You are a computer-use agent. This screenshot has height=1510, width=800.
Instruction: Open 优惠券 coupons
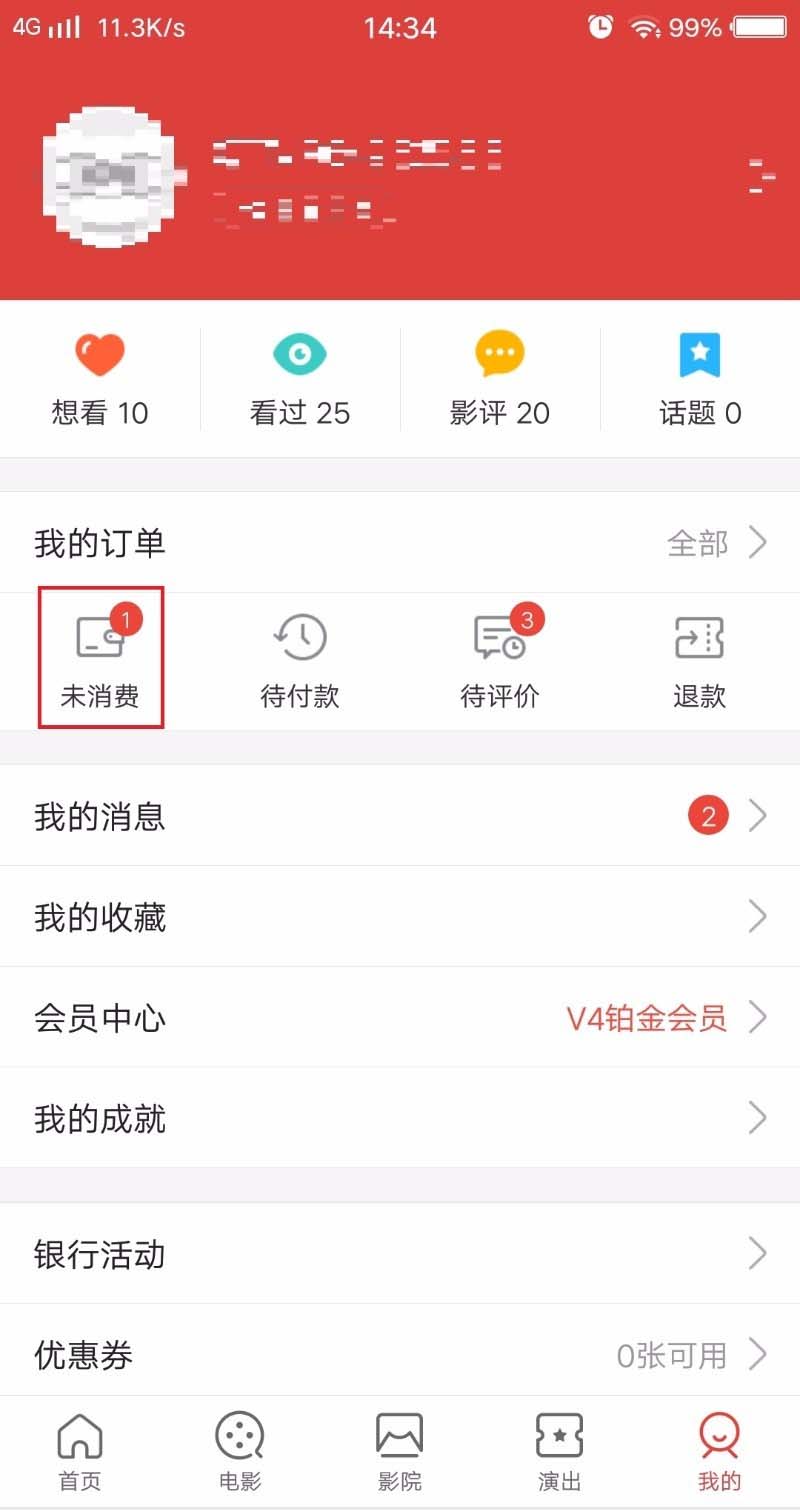pos(400,1355)
